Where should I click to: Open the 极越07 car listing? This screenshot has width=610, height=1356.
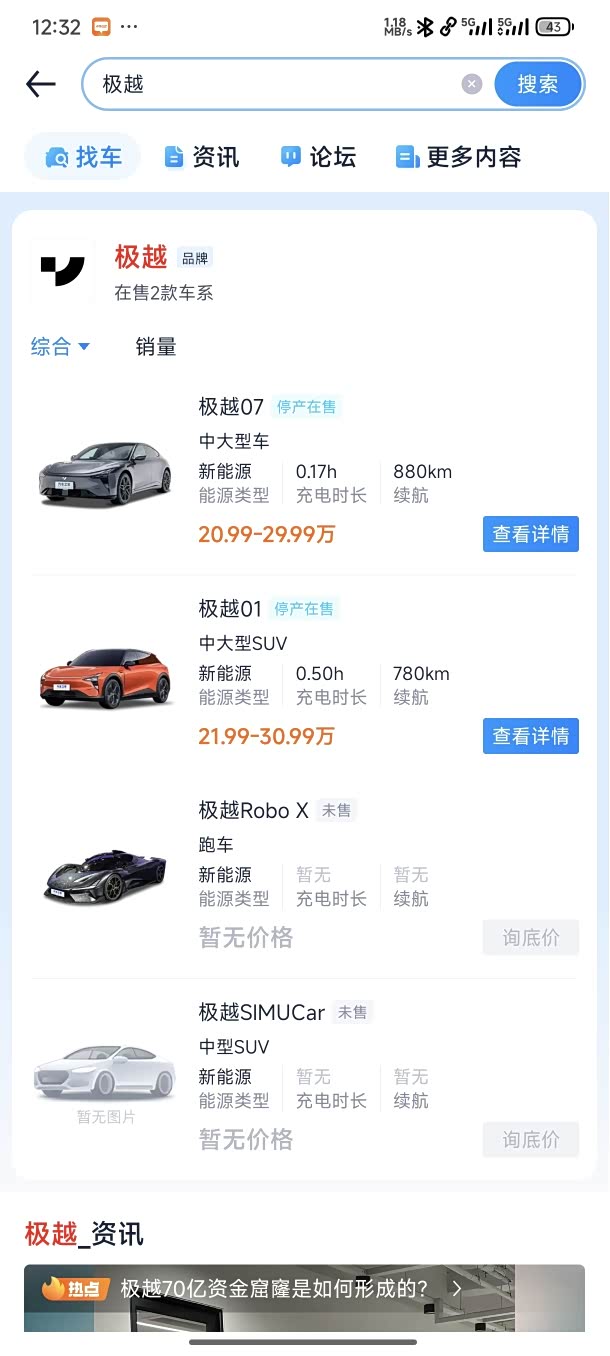[x=231, y=407]
